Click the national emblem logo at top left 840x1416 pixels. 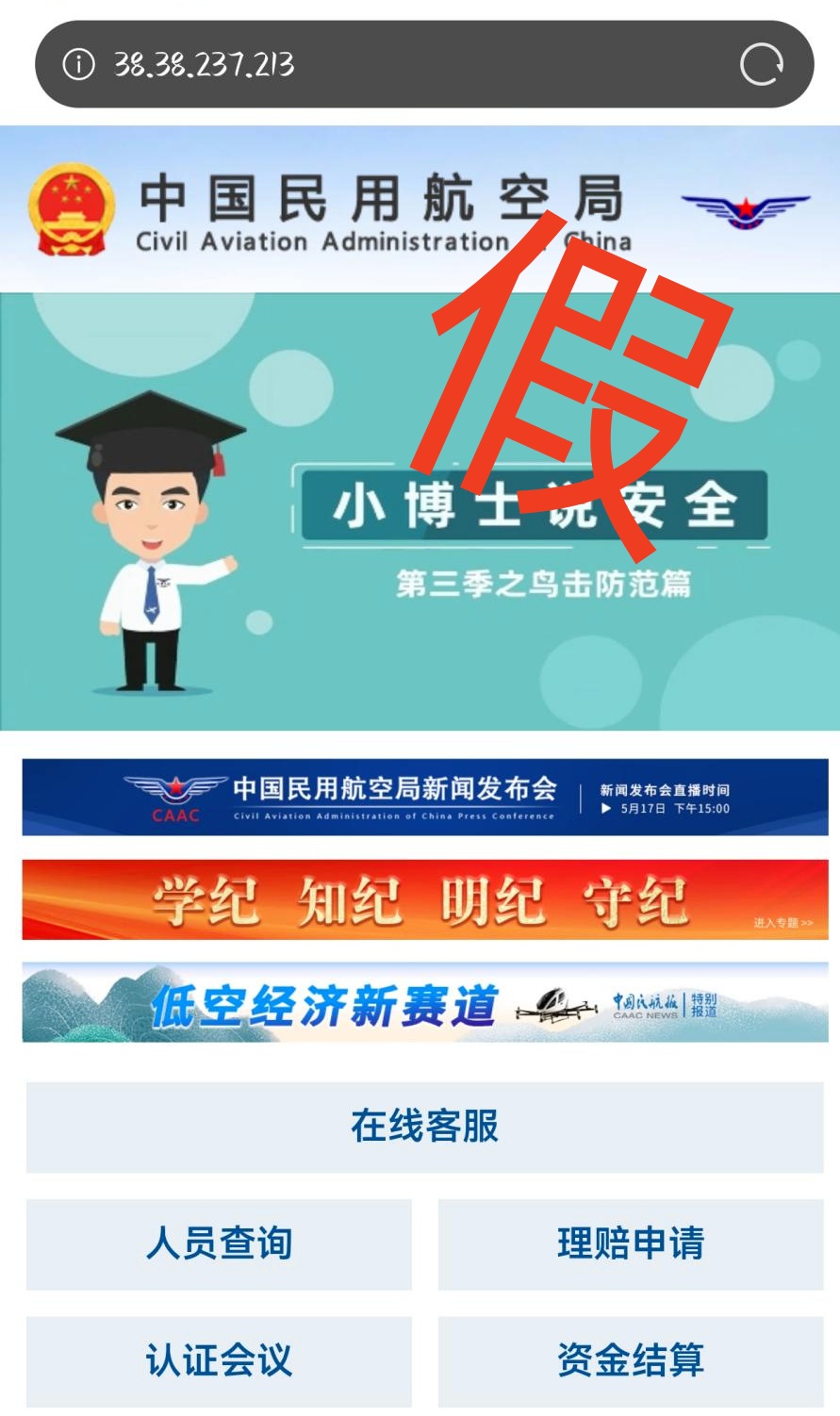click(71, 209)
